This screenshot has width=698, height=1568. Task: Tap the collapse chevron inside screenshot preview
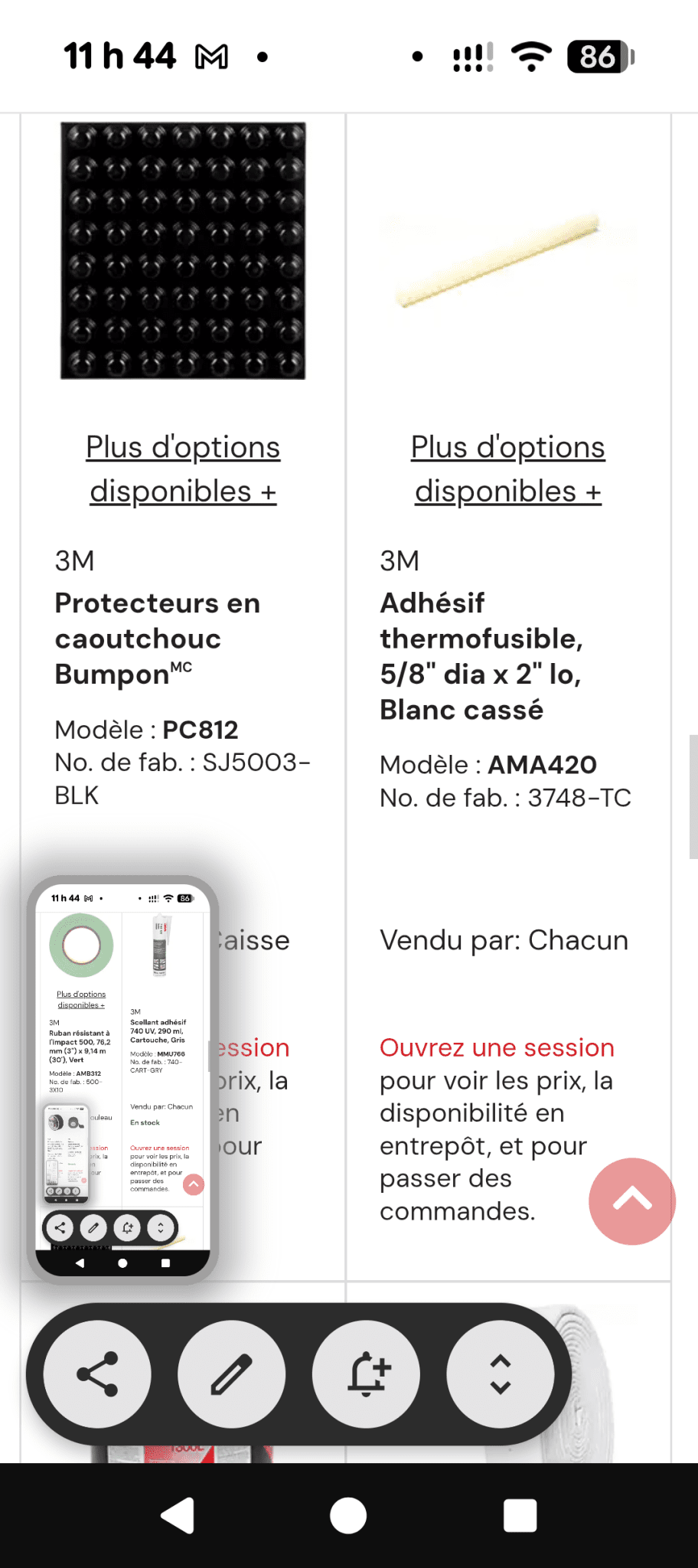[192, 1184]
